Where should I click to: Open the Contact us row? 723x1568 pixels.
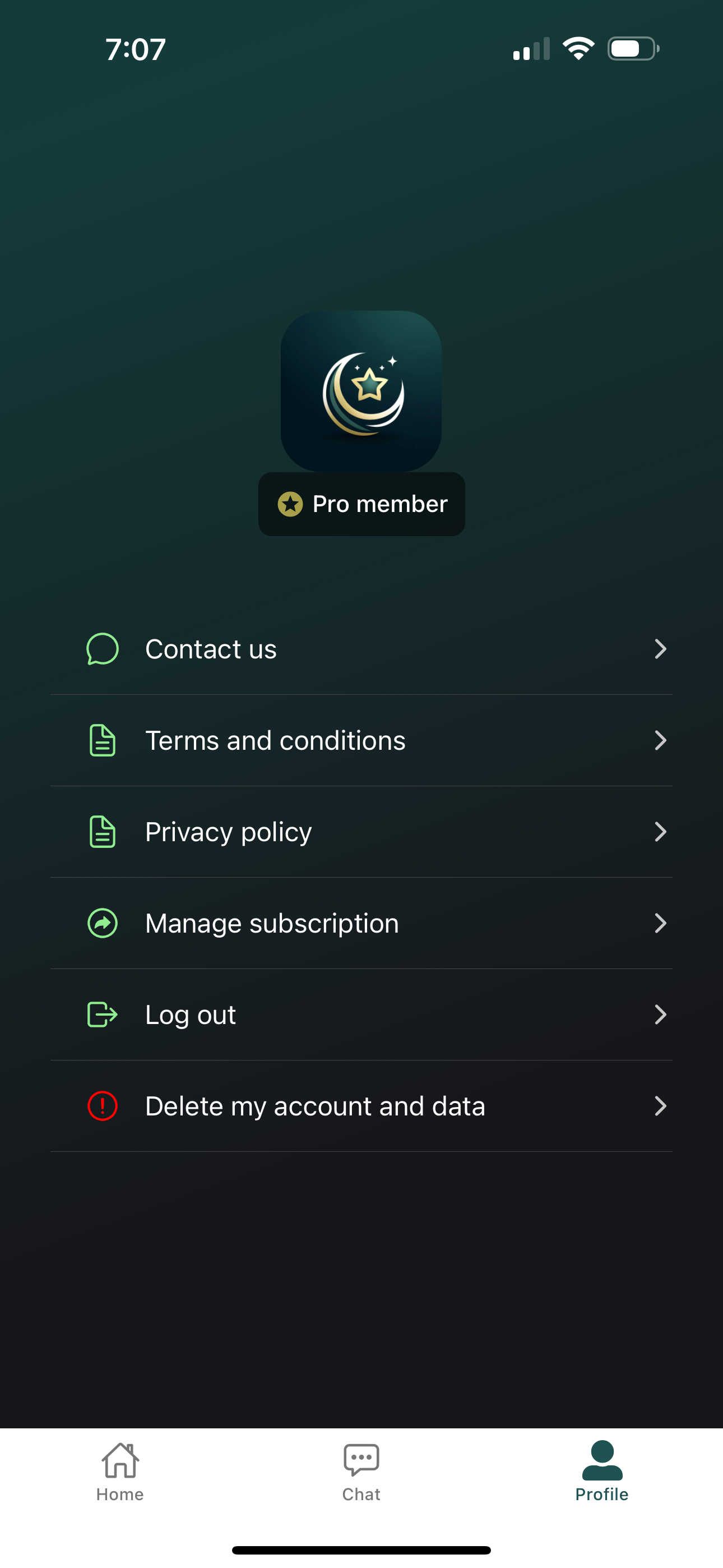[361, 649]
